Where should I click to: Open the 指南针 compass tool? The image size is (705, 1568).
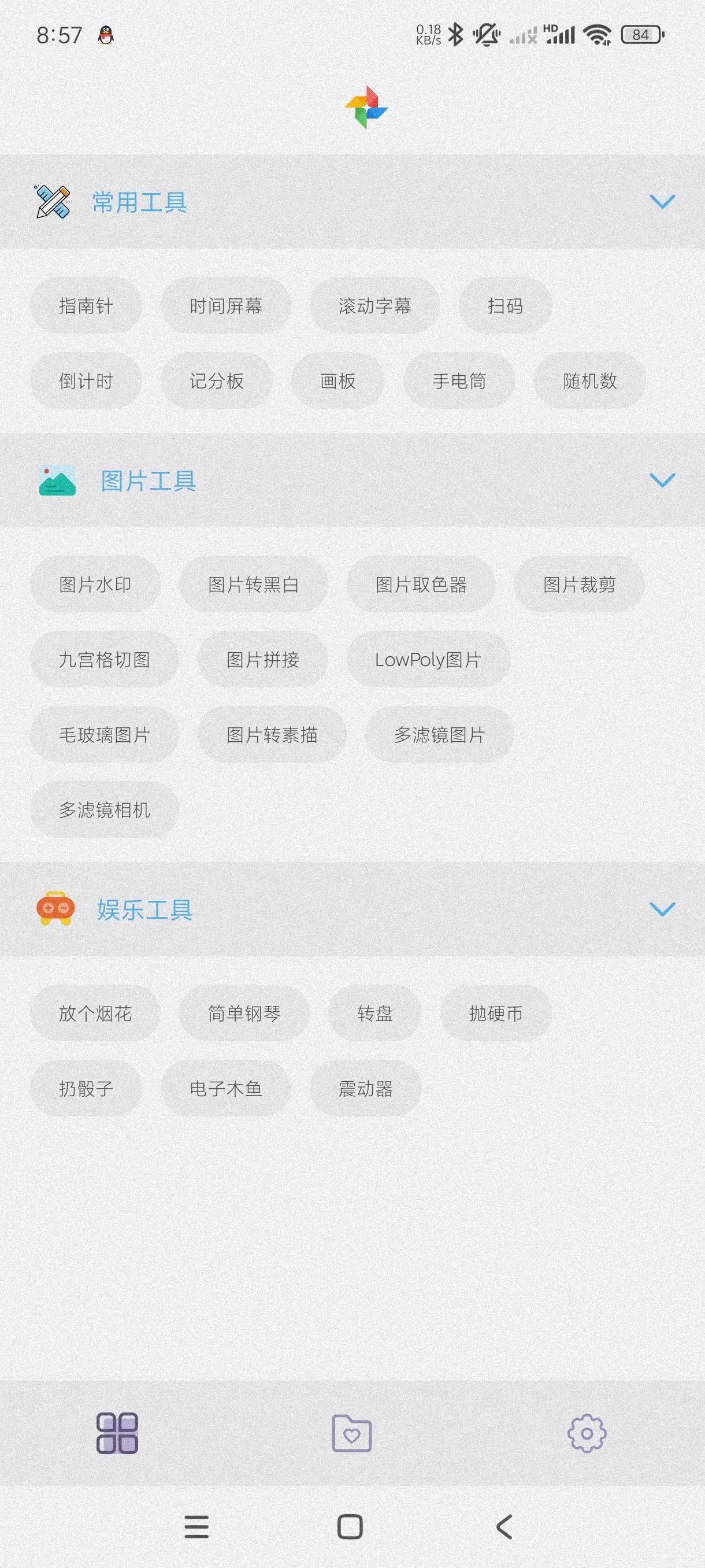pyautogui.click(x=86, y=306)
